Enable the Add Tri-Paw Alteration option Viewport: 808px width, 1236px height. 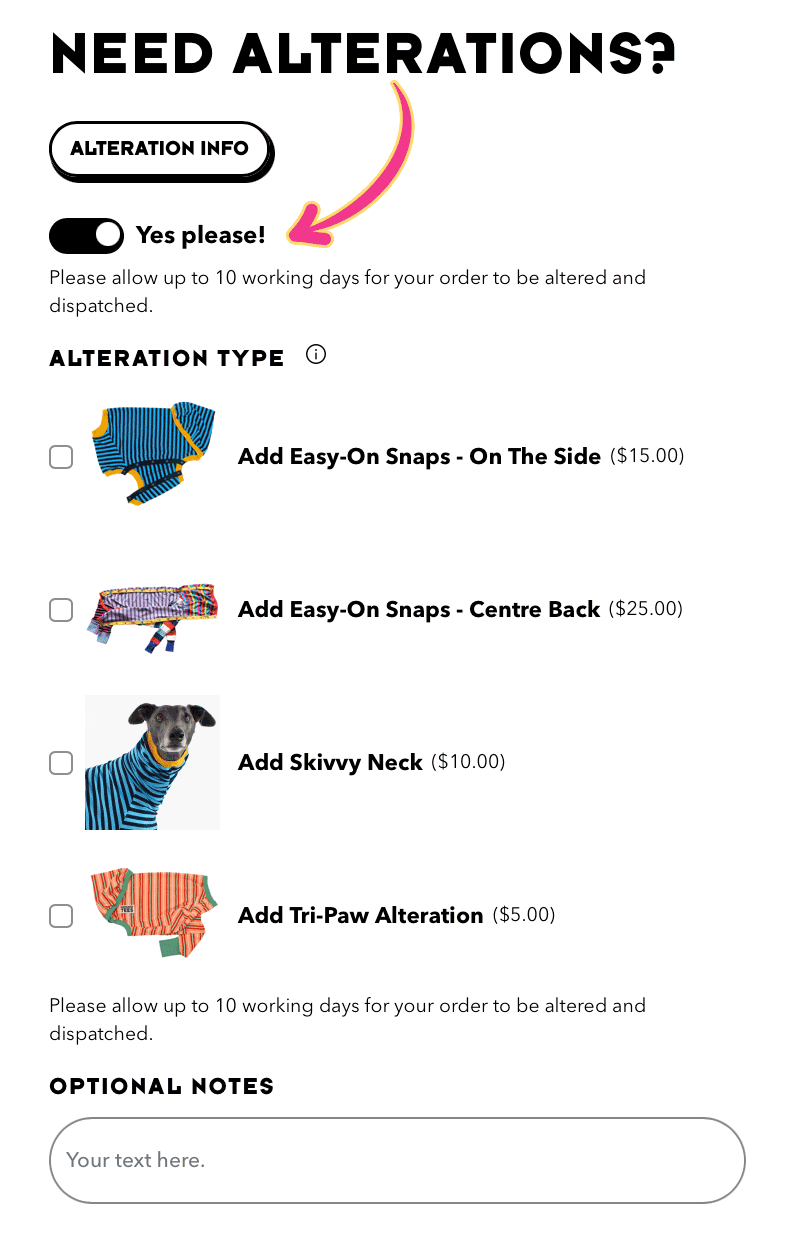click(x=61, y=915)
